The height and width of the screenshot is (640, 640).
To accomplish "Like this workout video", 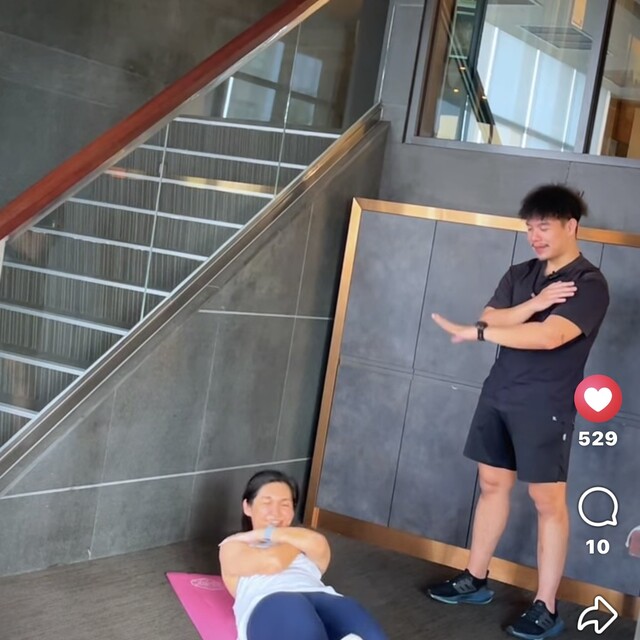I will 597,399.
